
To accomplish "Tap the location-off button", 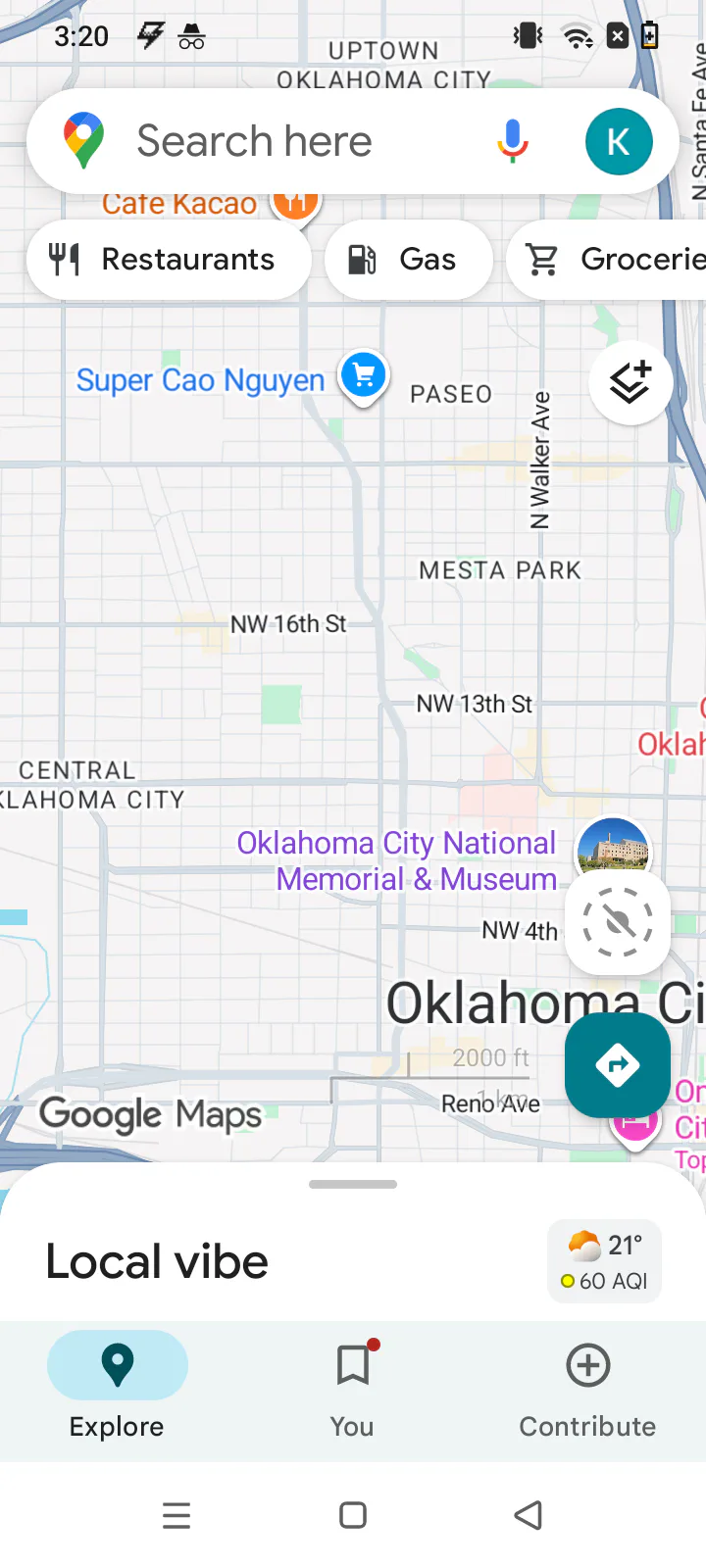I will [x=617, y=922].
